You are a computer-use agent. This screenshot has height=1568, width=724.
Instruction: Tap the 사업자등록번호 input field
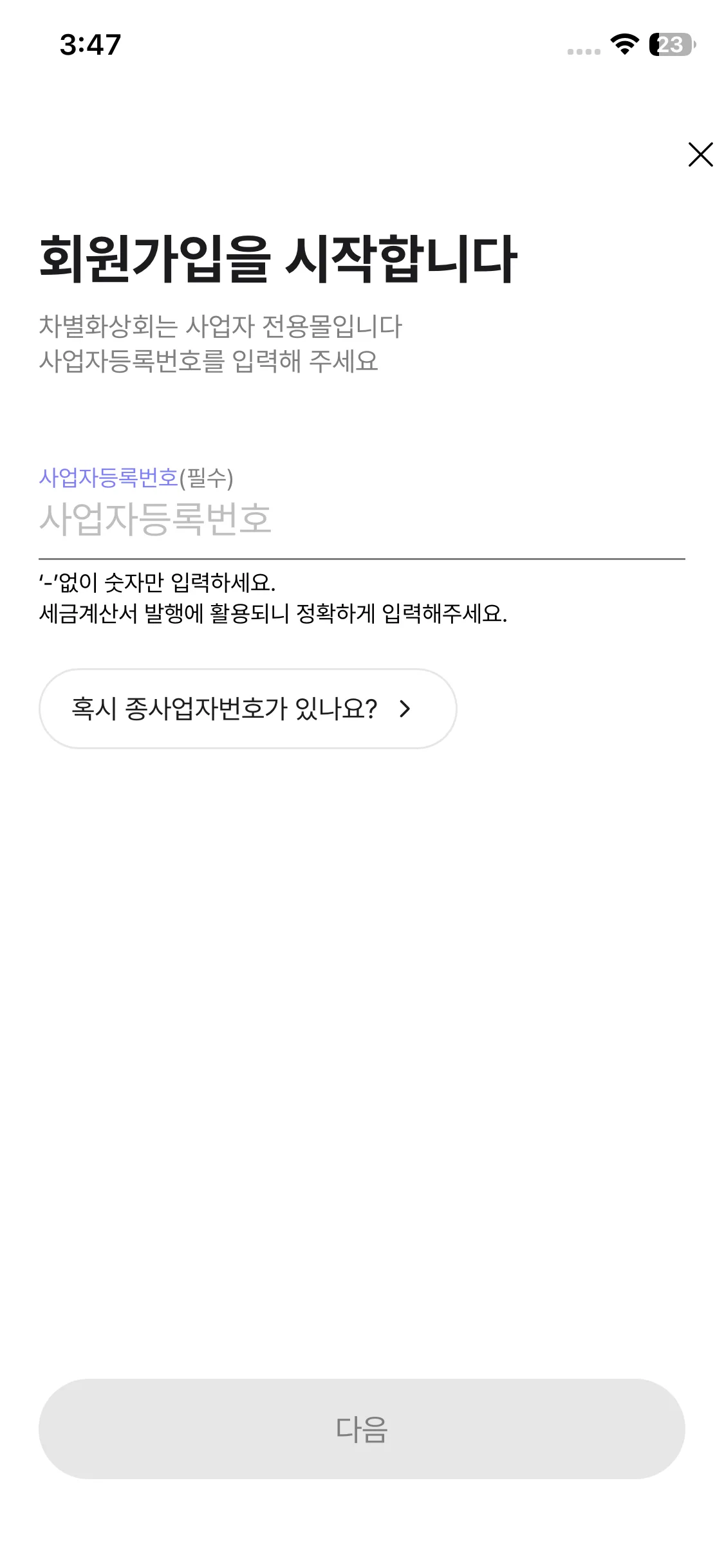pos(362,519)
